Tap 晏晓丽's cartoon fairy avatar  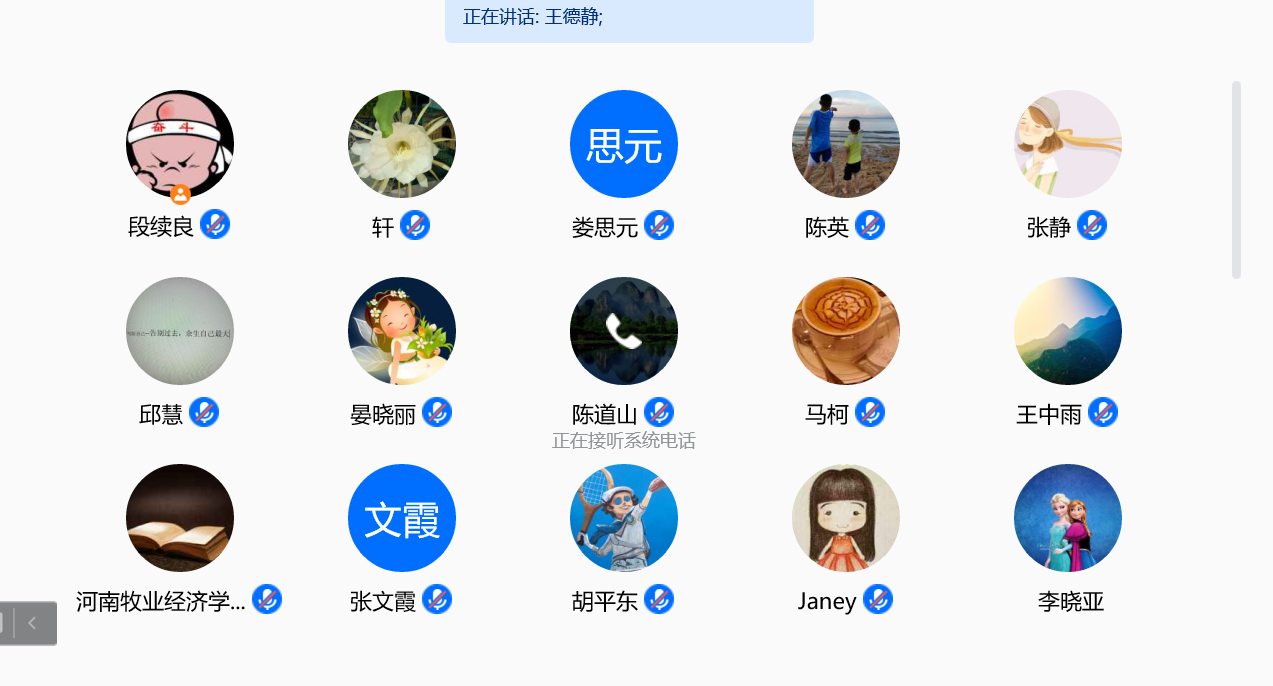[402, 331]
